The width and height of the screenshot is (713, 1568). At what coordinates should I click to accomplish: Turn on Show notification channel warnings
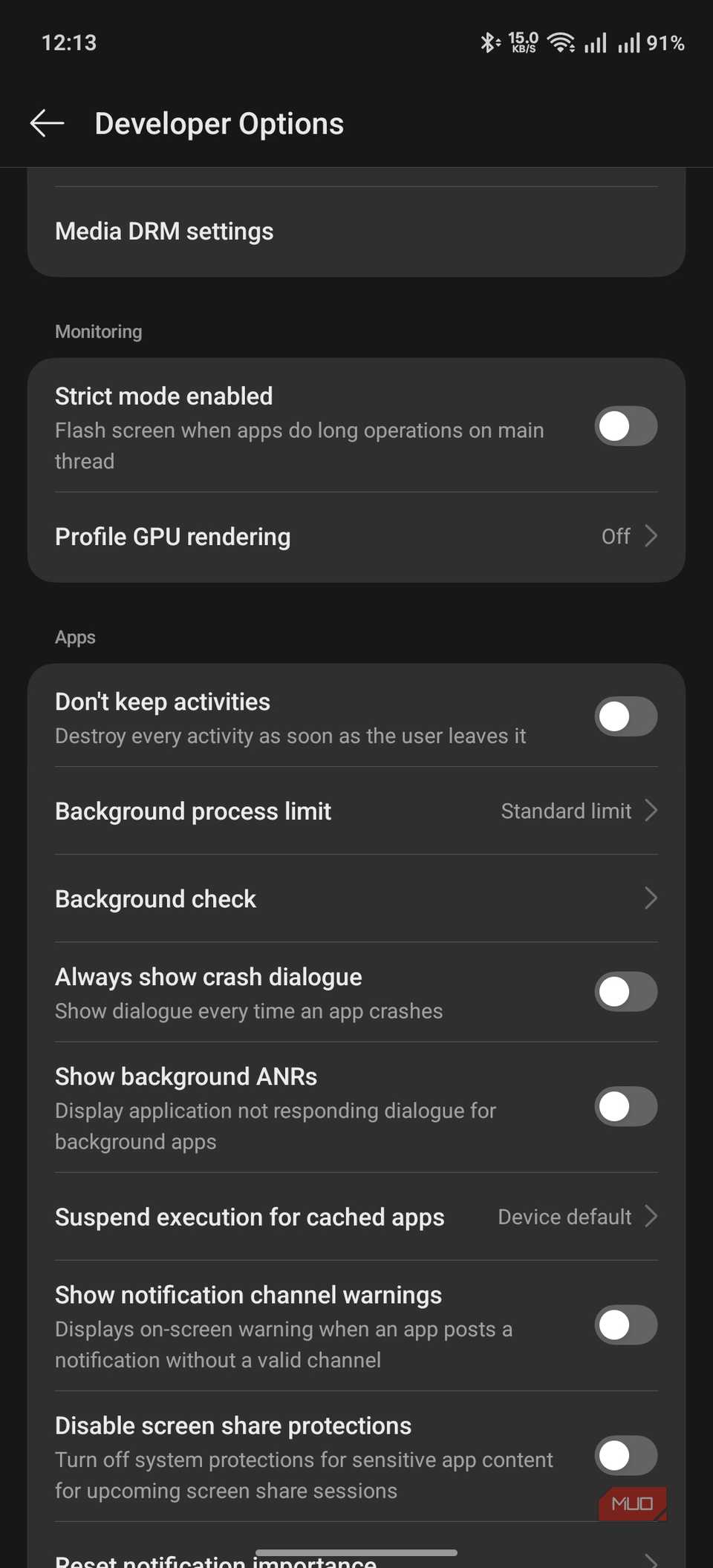[625, 1326]
